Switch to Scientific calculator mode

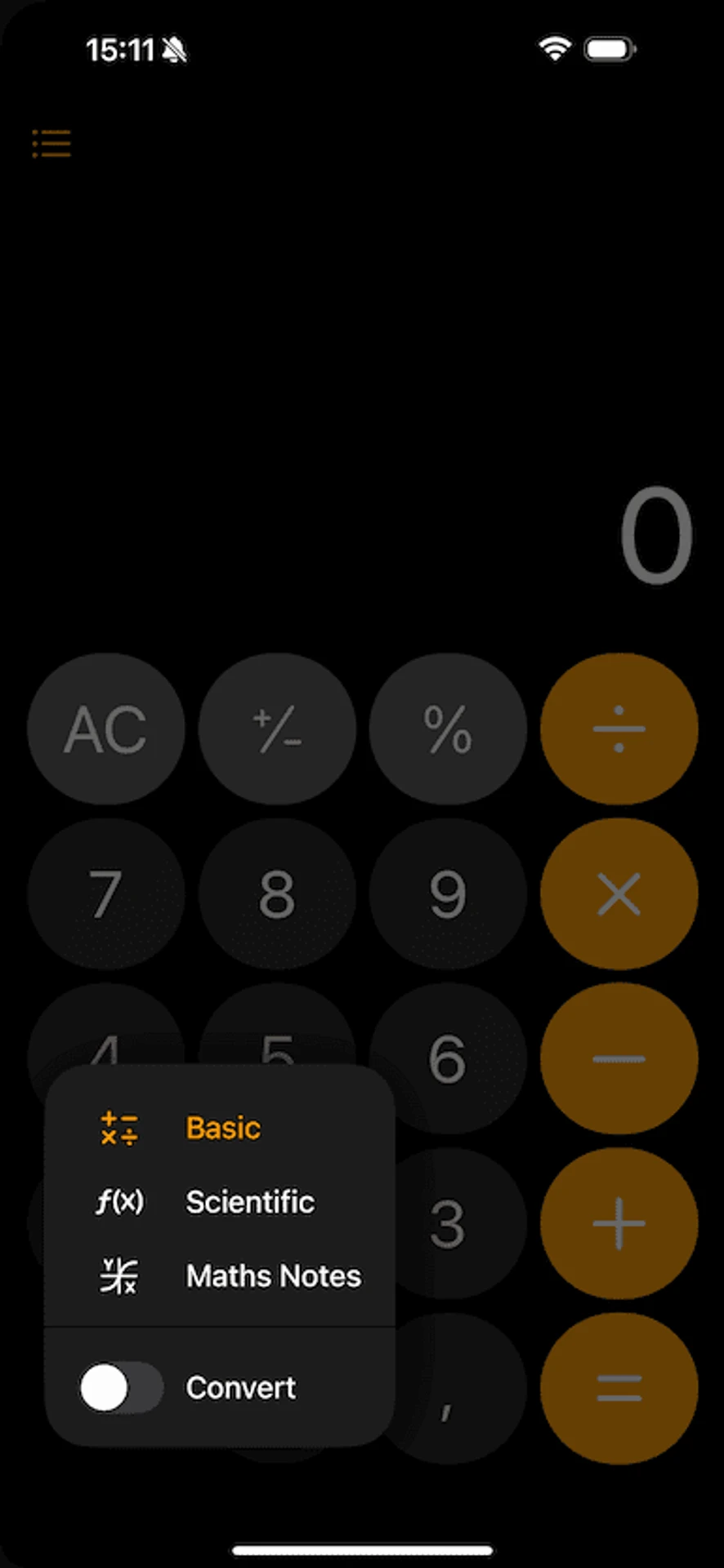[x=249, y=1202]
